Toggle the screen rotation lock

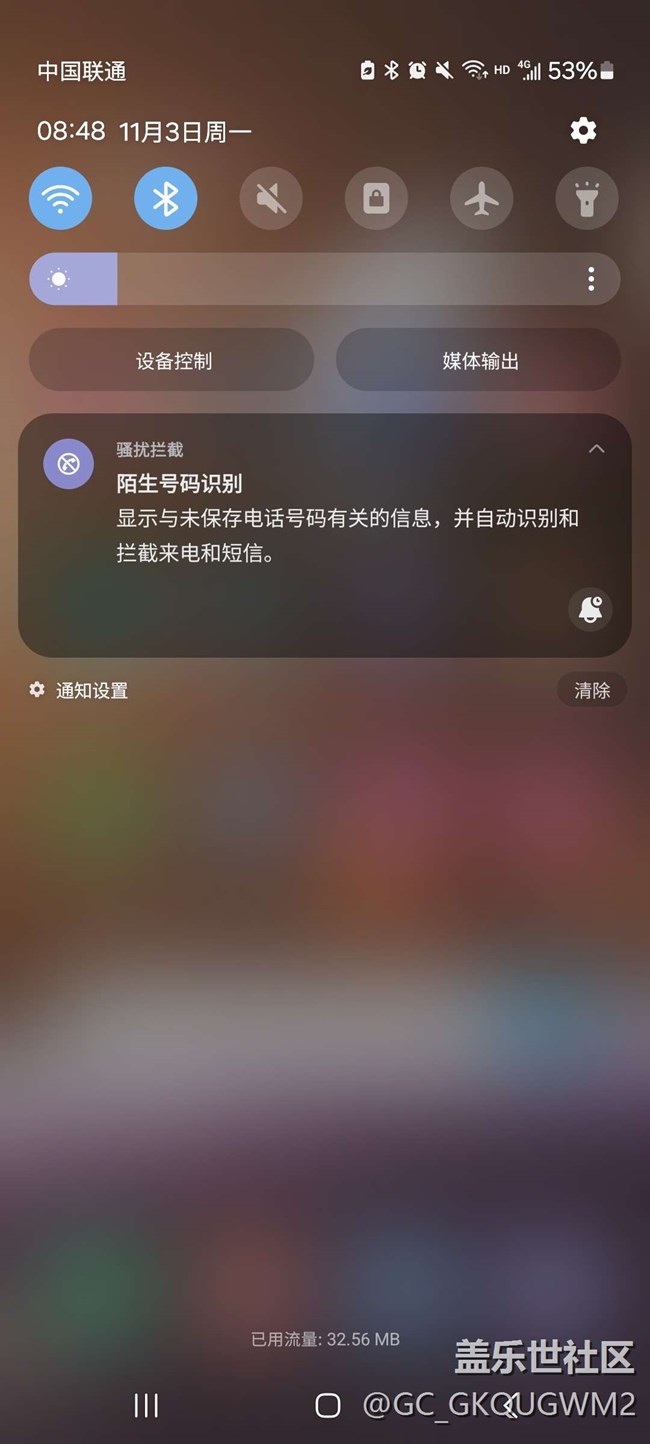[x=376, y=198]
